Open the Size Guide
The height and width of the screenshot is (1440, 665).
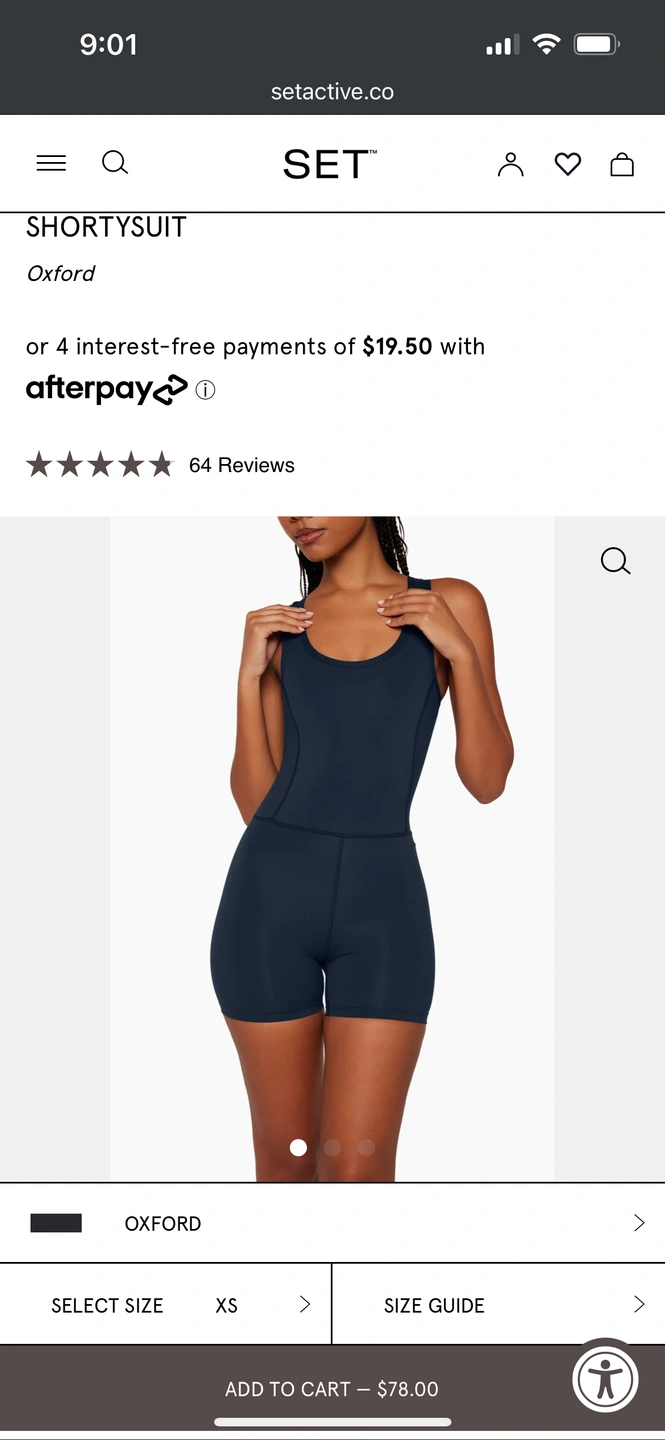(498, 1305)
